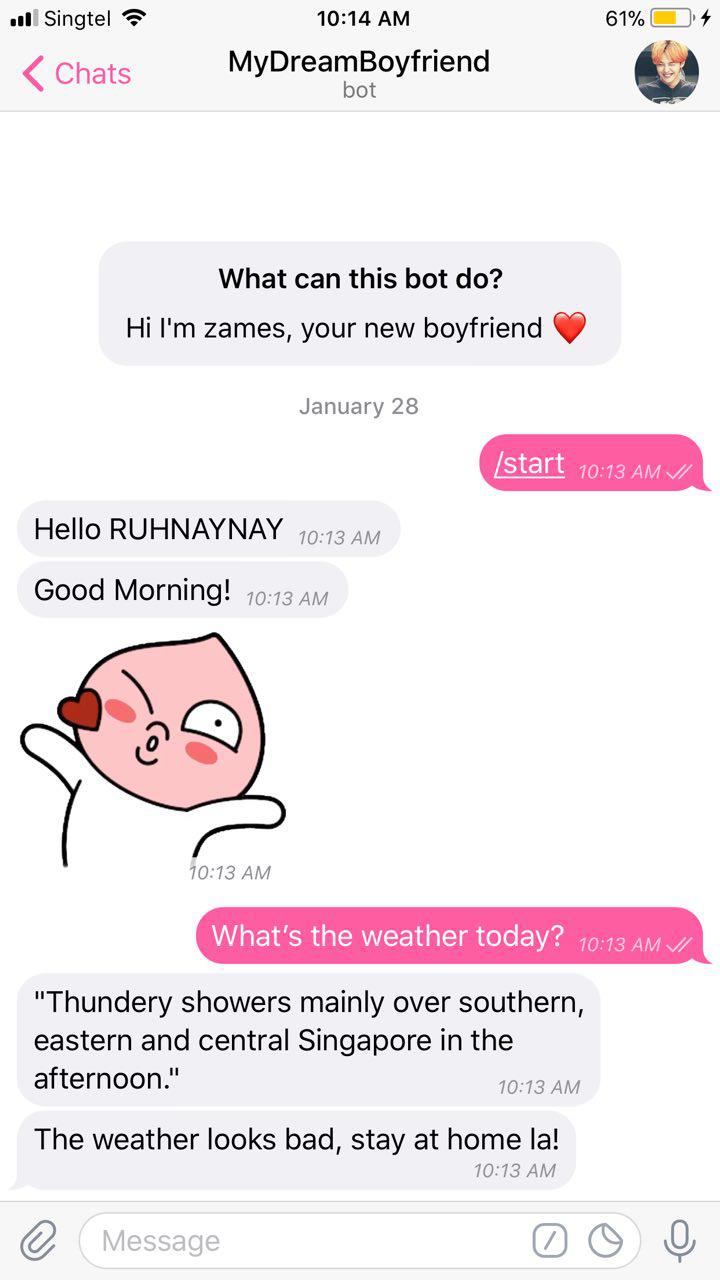Open the attachment paperclip icon
Image resolution: width=720 pixels, height=1280 pixels.
[39, 1241]
